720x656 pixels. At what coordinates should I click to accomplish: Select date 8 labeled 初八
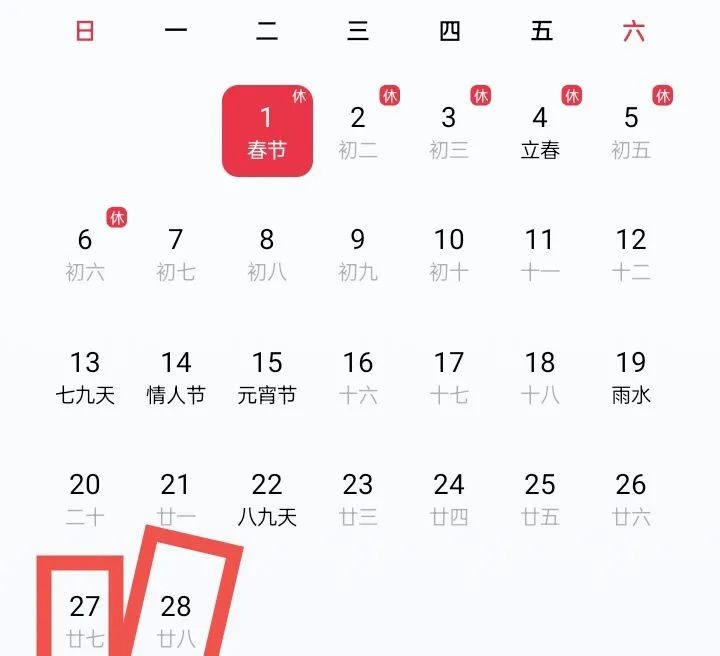pos(267,253)
